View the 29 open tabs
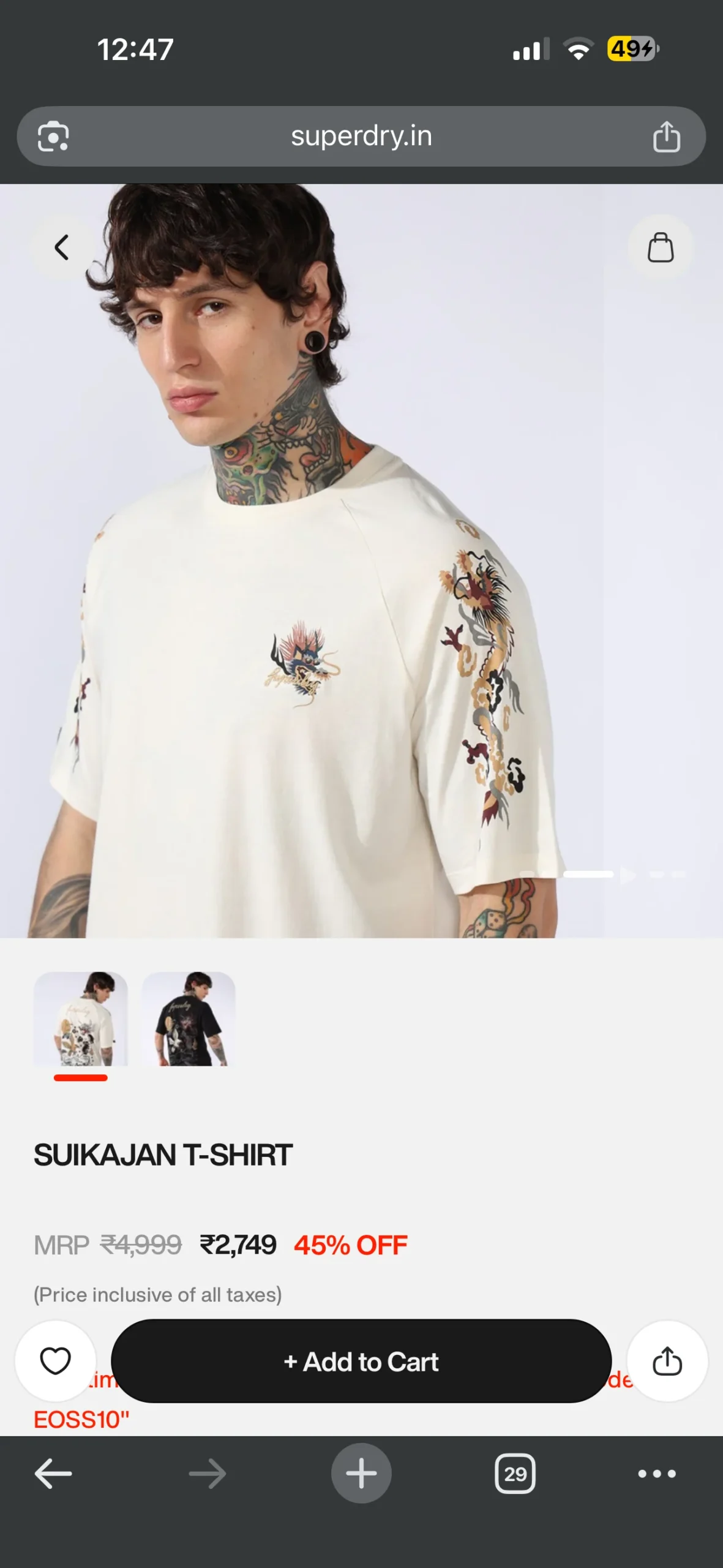This screenshot has width=723, height=1568. pyautogui.click(x=515, y=1474)
